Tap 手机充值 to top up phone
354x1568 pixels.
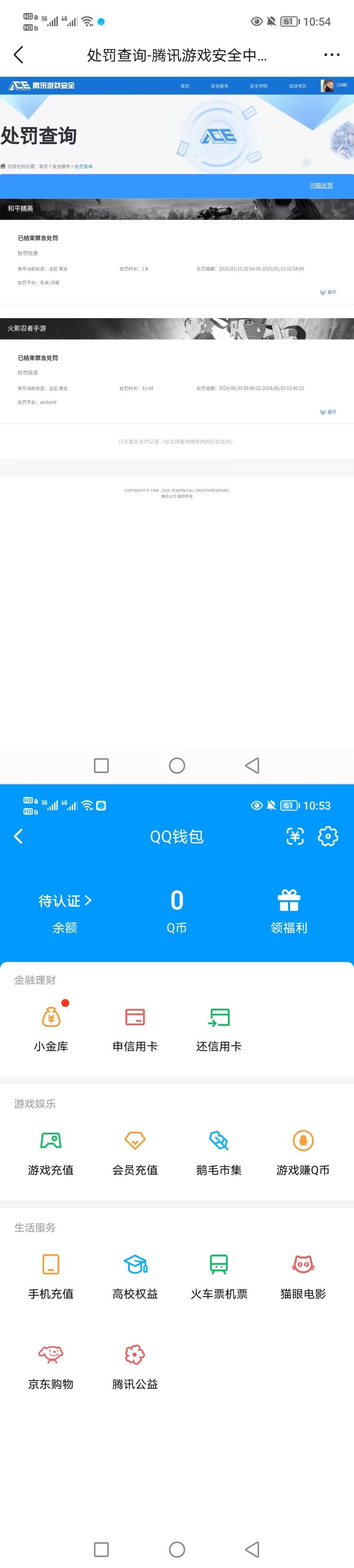[51, 1275]
